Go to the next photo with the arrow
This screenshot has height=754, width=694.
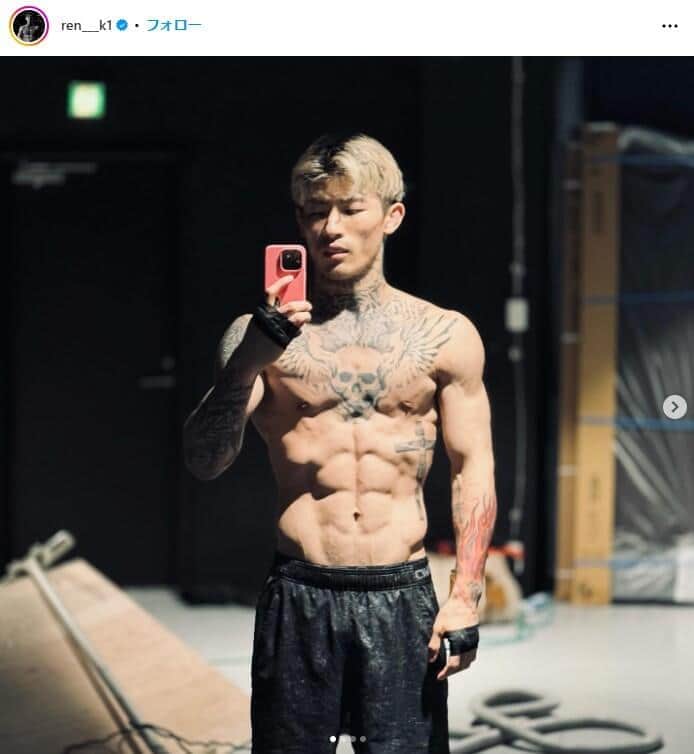point(675,407)
